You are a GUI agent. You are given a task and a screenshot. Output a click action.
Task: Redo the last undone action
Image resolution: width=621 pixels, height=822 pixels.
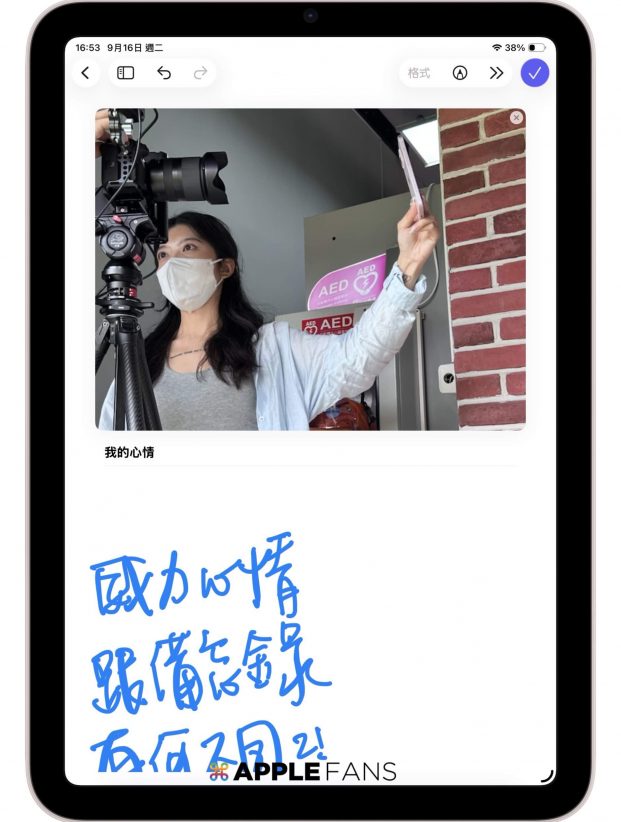click(200, 73)
